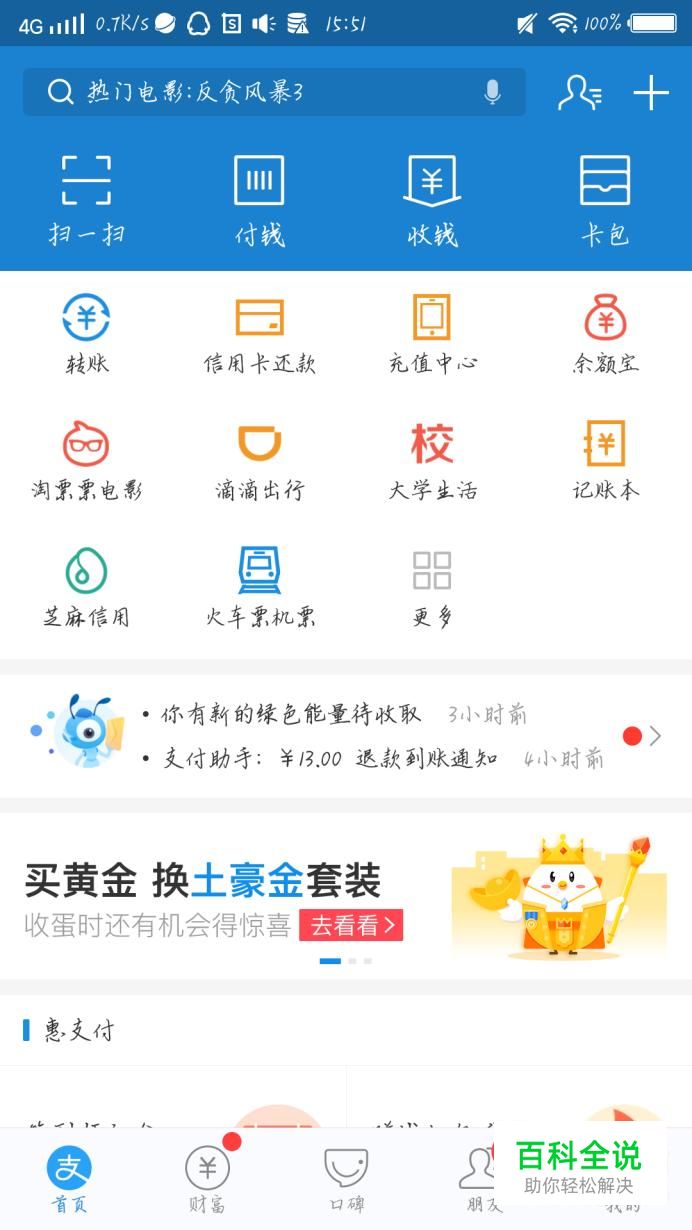Tap the voice search microphone

(x=492, y=93)
